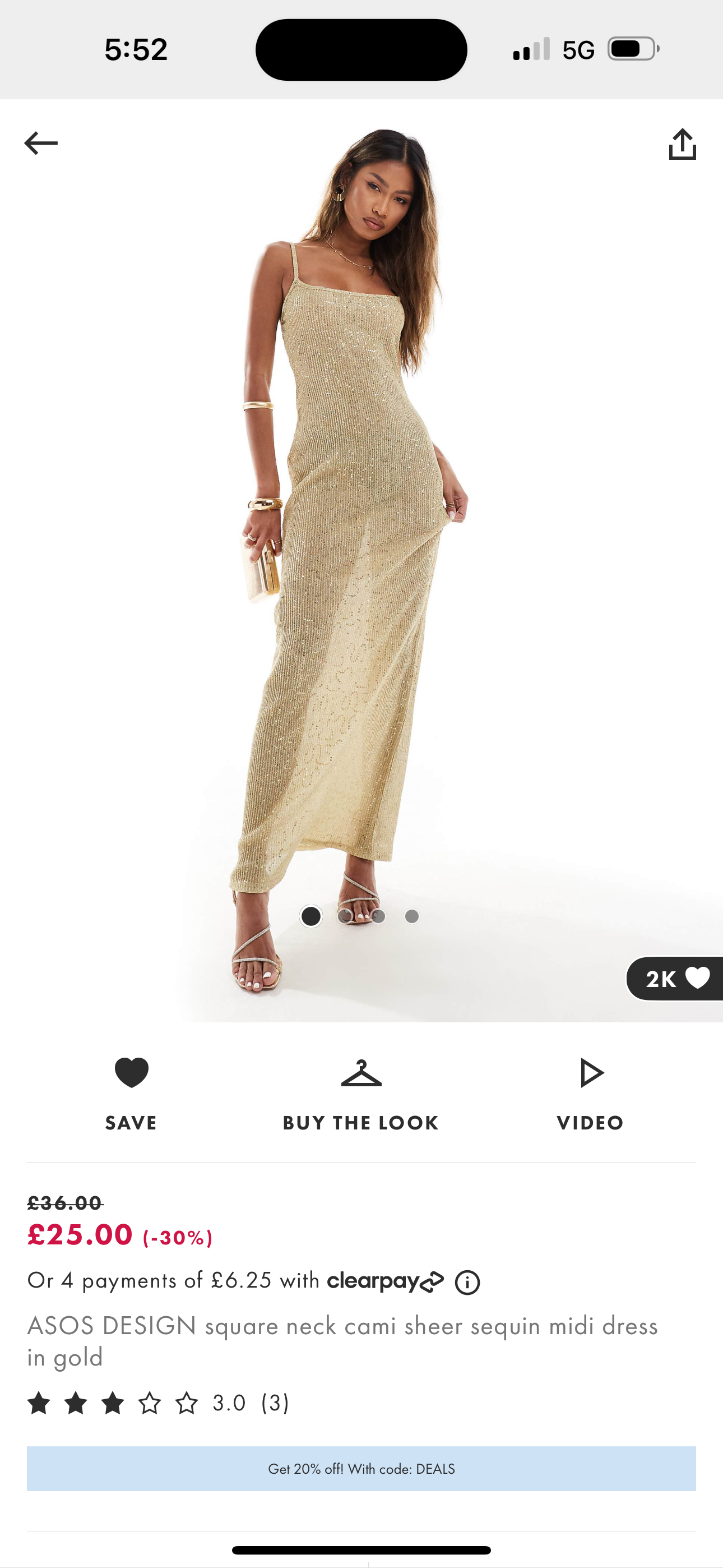
Task: Go back using the arrow
Action: pyautogui.click(x=41, y=144)
